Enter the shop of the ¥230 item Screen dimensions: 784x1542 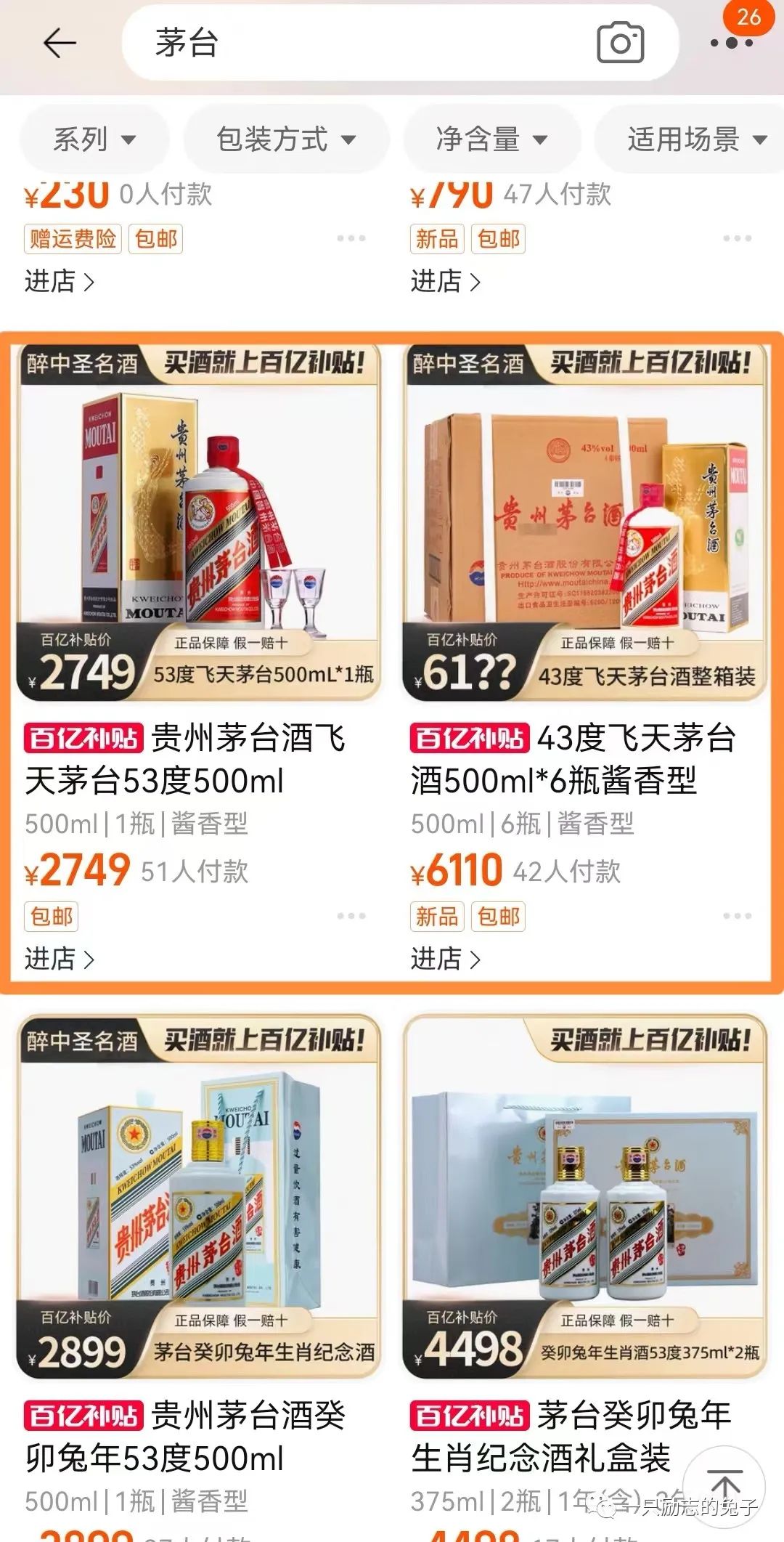[x=60, y=281]
